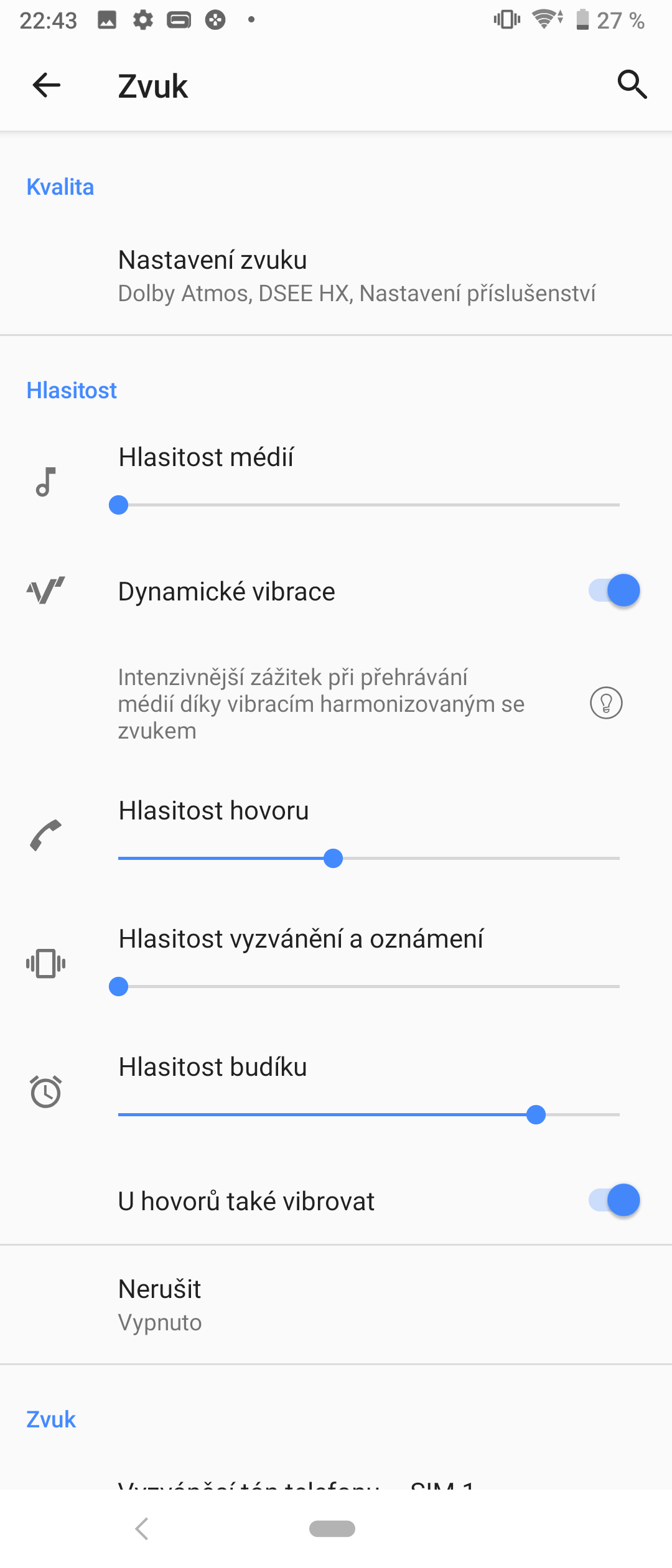This screenshot has height=1568, width=672.
Task: Click the Vypnuto status under Nerušit
Action: click(x=160, y=1322)
